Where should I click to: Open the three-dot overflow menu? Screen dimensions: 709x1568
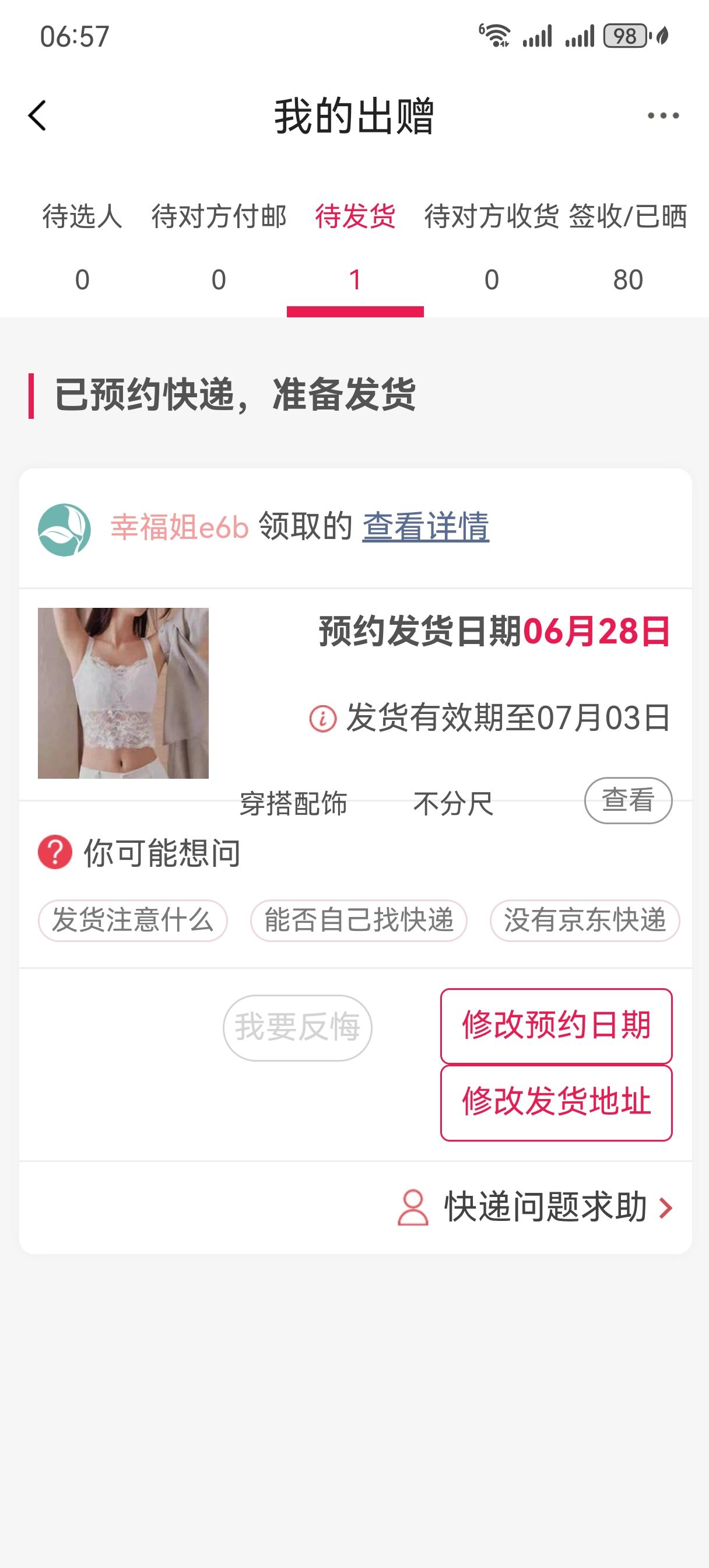[663, 116]
